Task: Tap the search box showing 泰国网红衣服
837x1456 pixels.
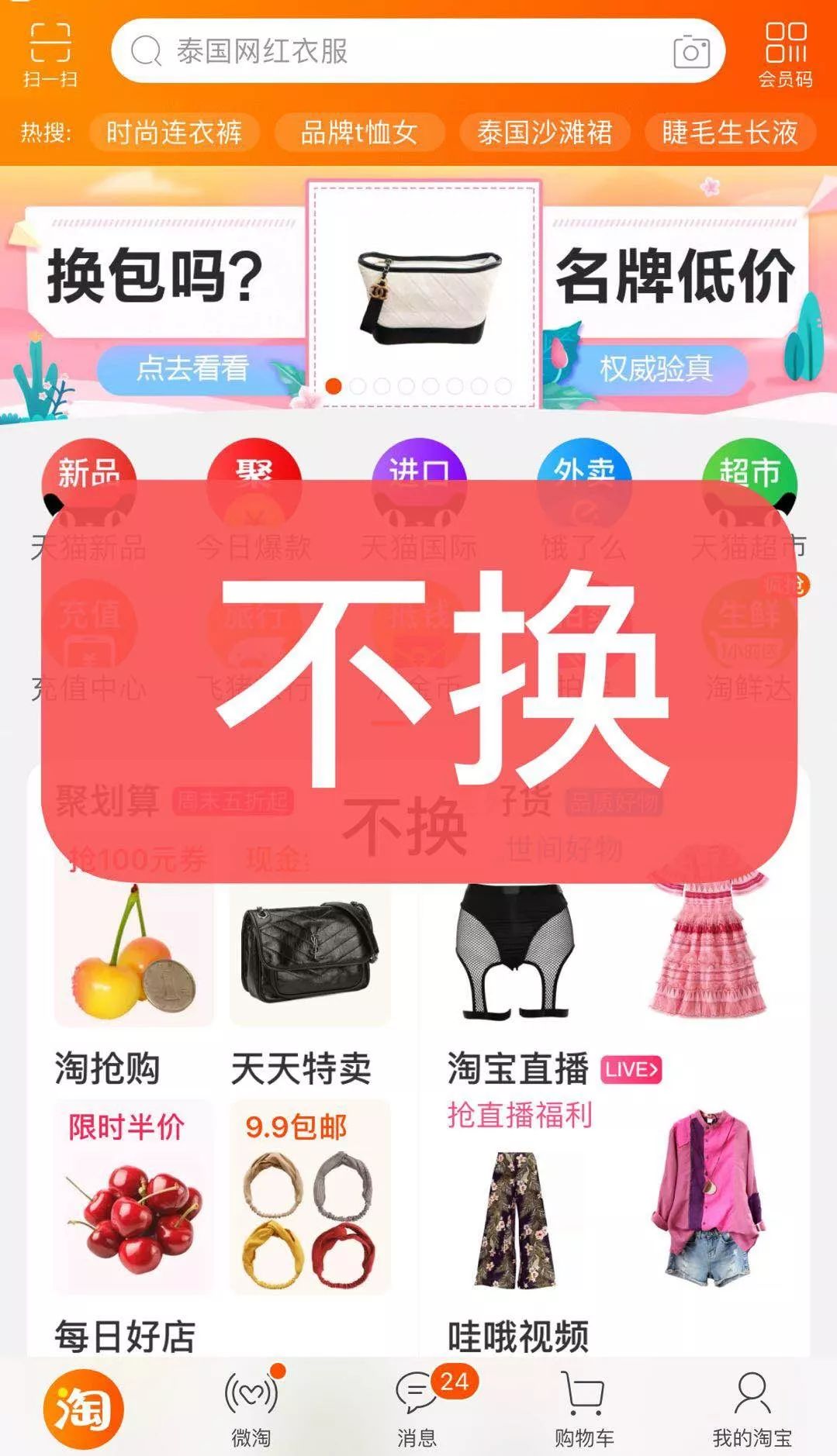Action: 388,51
